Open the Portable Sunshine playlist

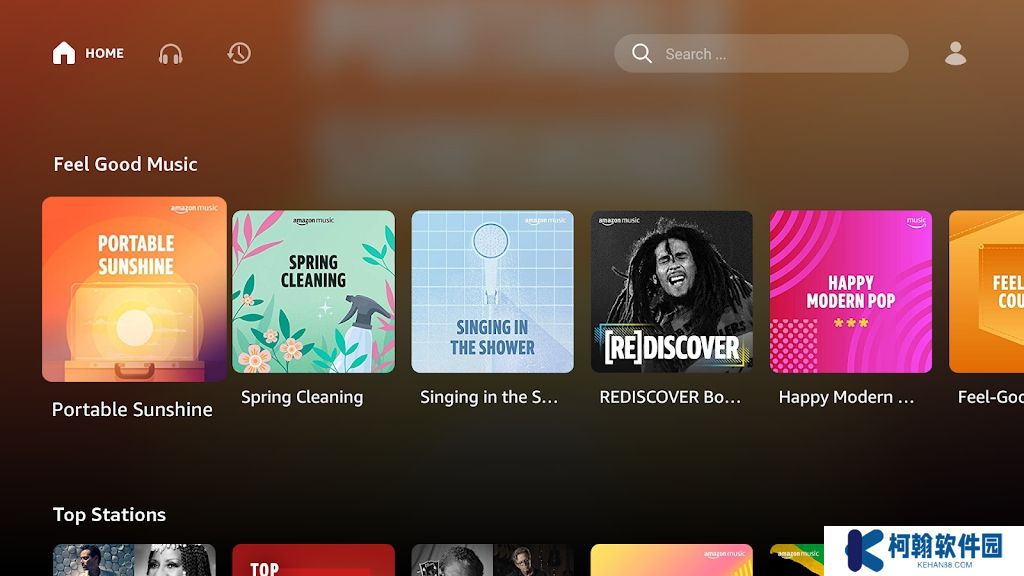pyautogui.click(x=134, y=289)
